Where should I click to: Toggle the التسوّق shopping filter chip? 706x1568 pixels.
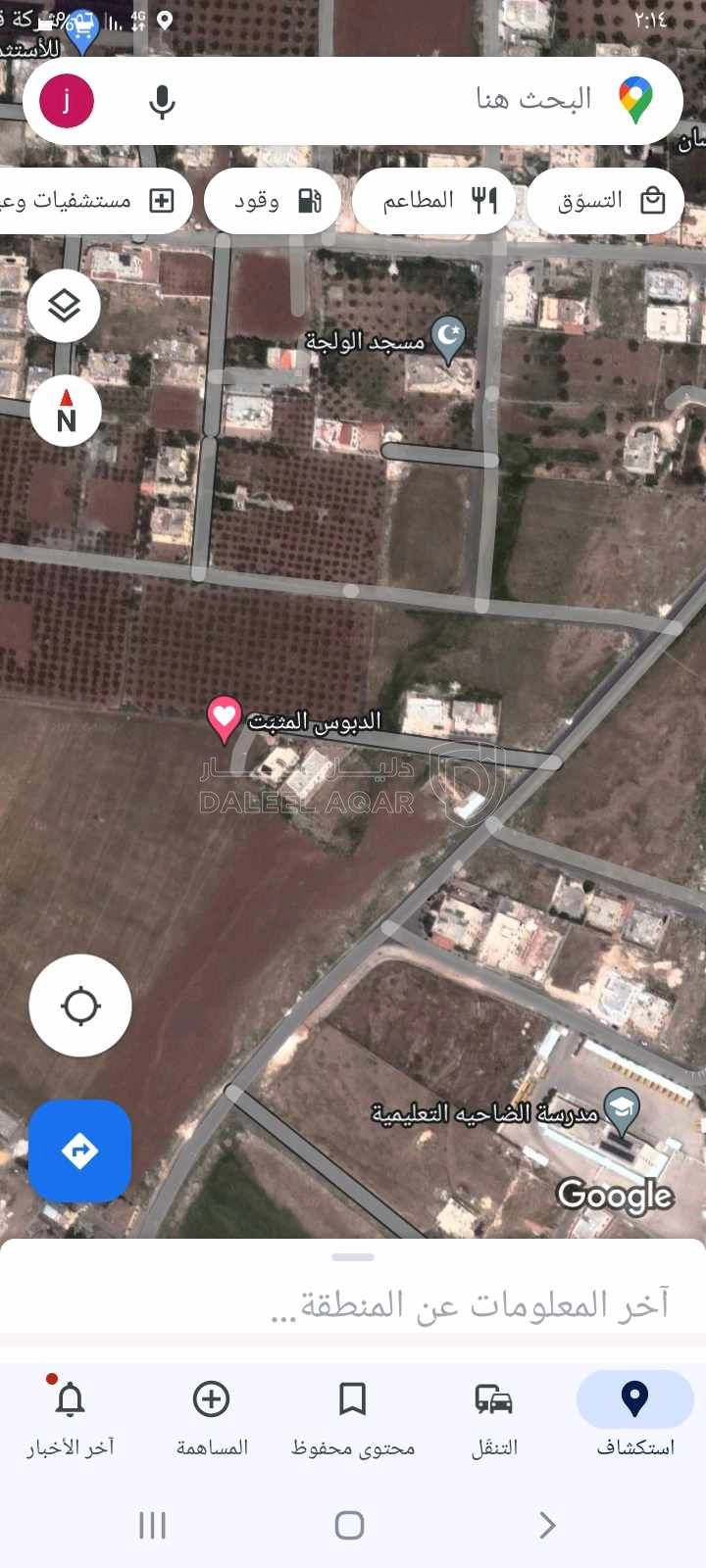[x=605, y=200]
